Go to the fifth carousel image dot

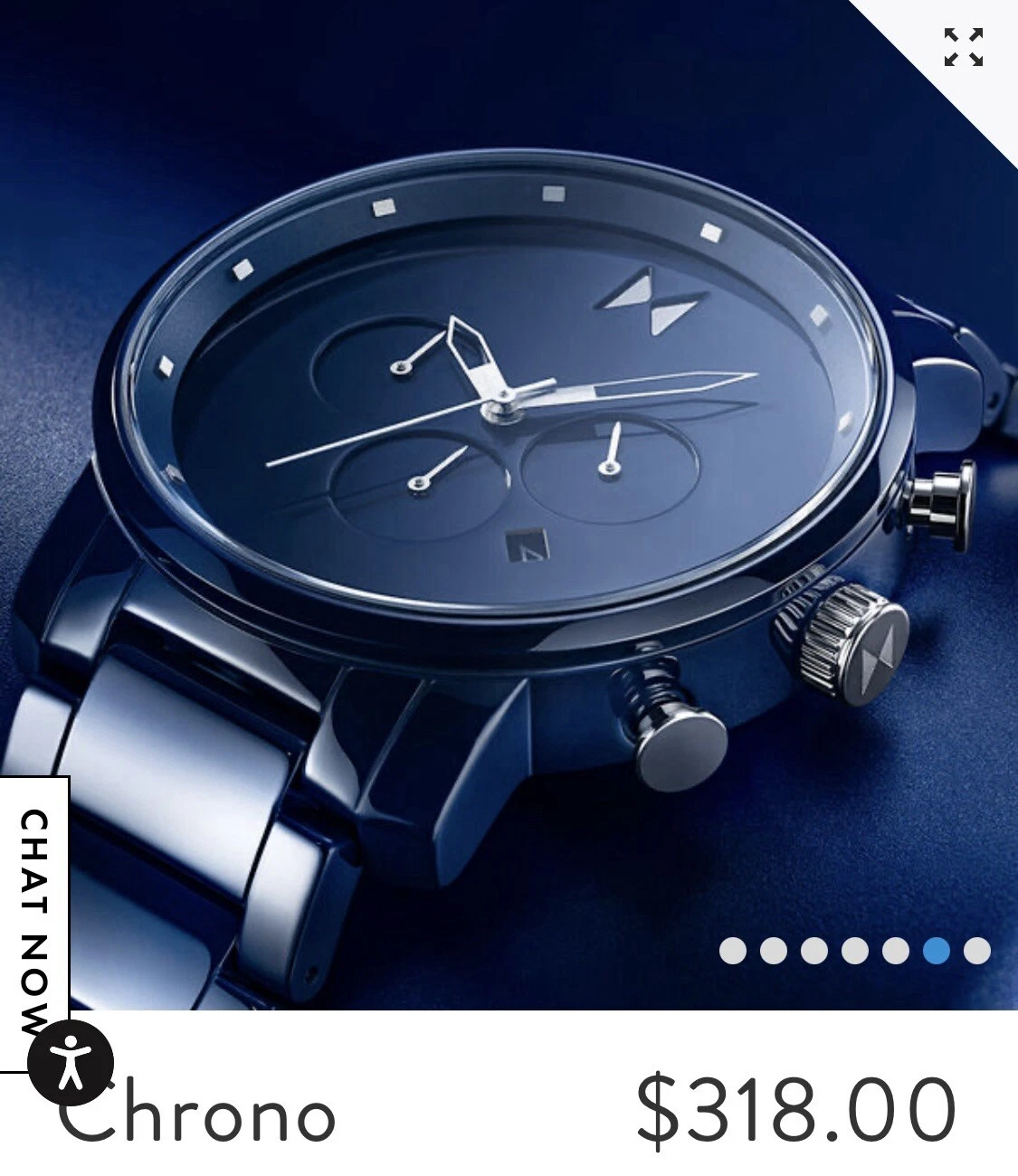(896, 951)
